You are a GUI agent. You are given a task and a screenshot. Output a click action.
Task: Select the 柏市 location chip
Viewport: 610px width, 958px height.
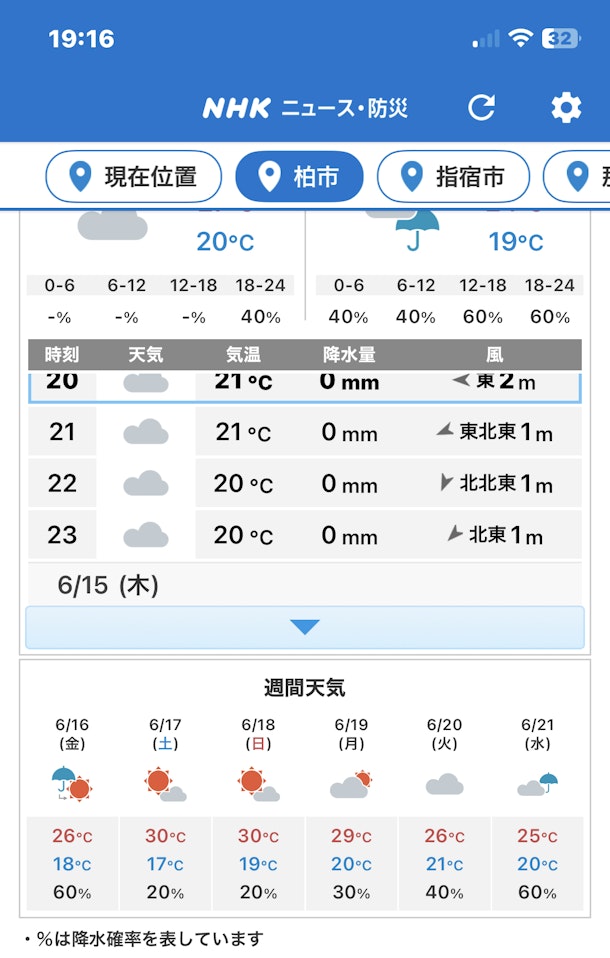pos(299,177)
